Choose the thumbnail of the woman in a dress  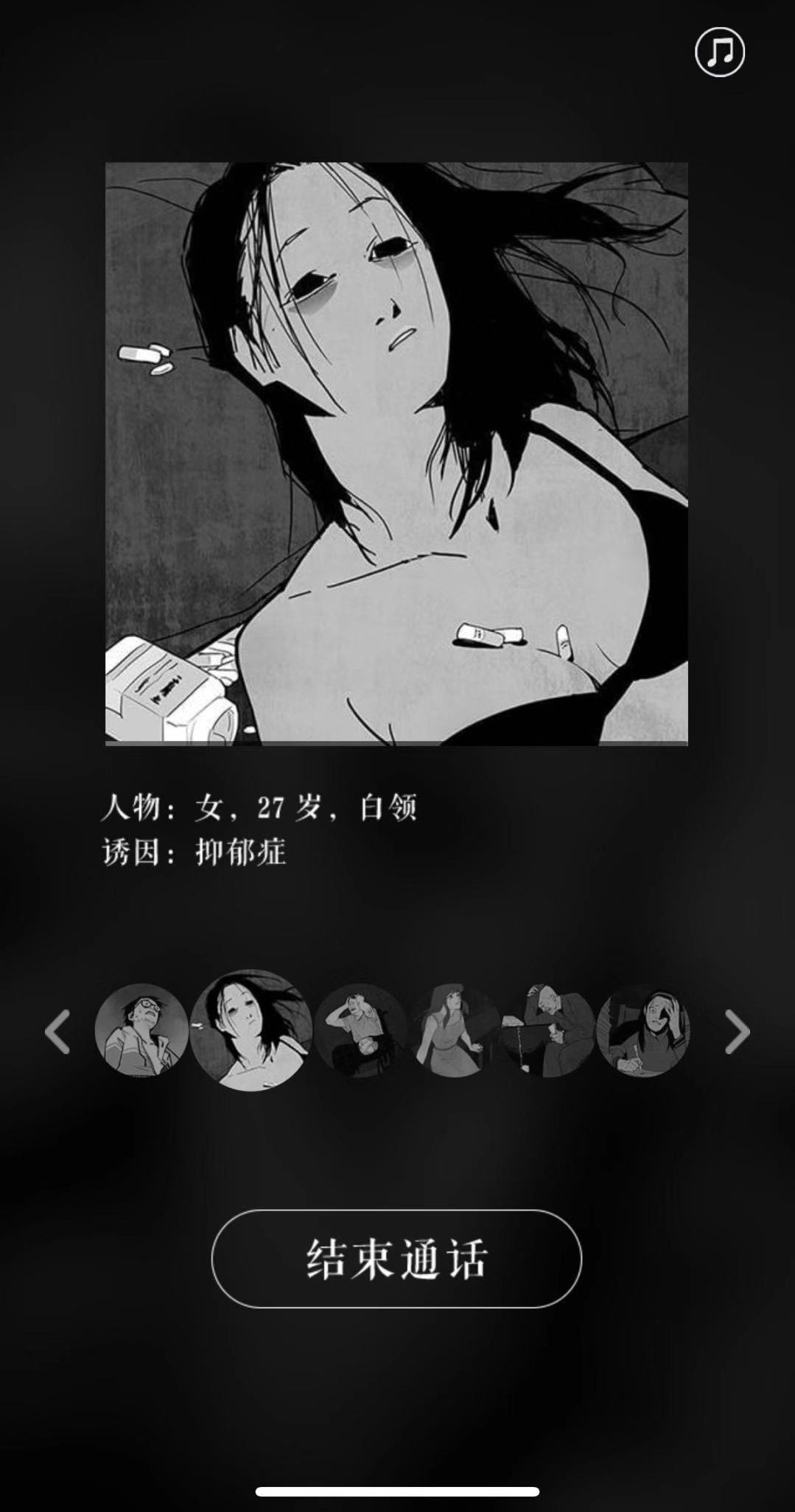[x=455, y=1030]
